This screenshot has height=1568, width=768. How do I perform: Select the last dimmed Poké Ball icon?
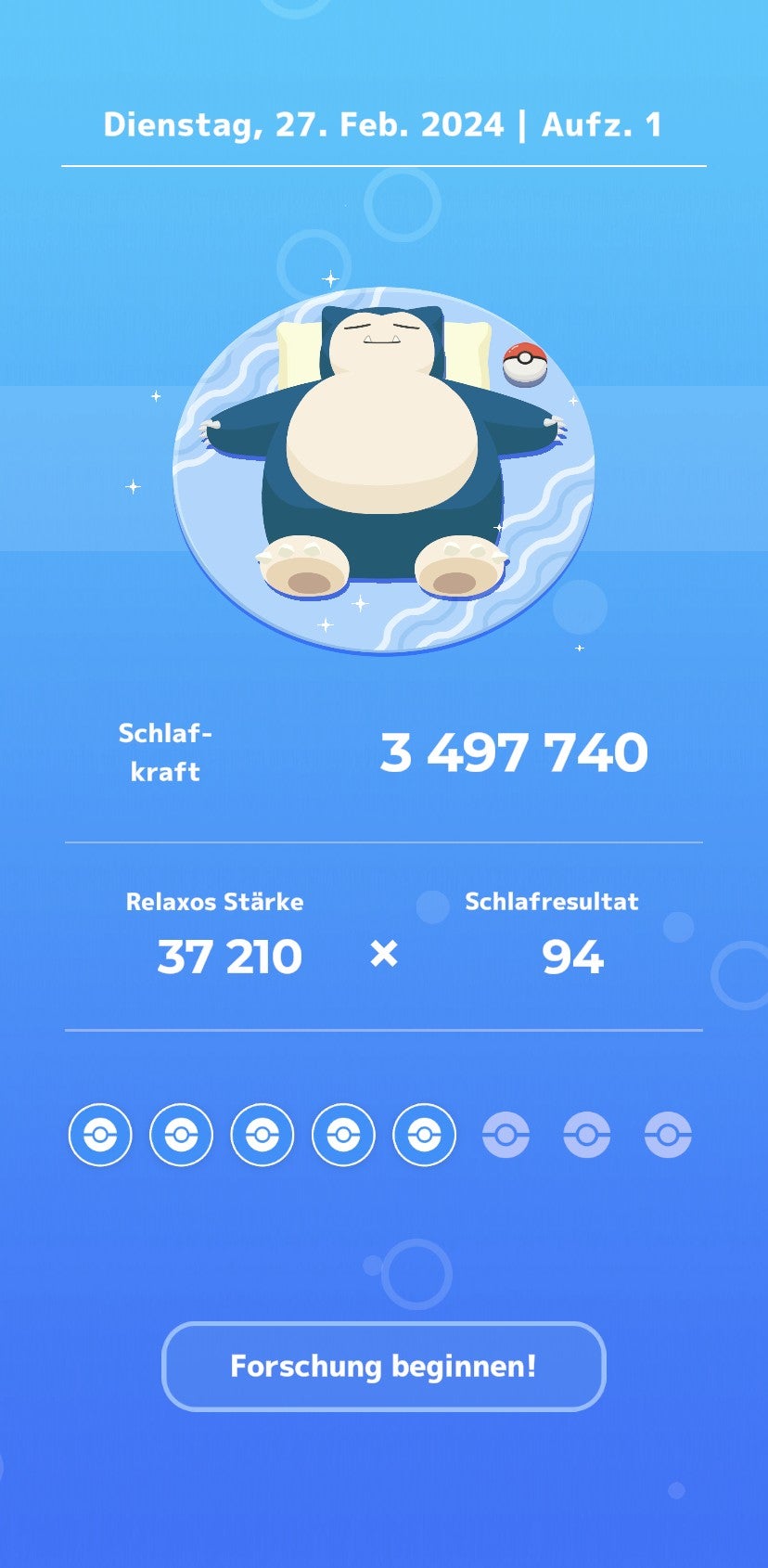tap(668, 1135)
